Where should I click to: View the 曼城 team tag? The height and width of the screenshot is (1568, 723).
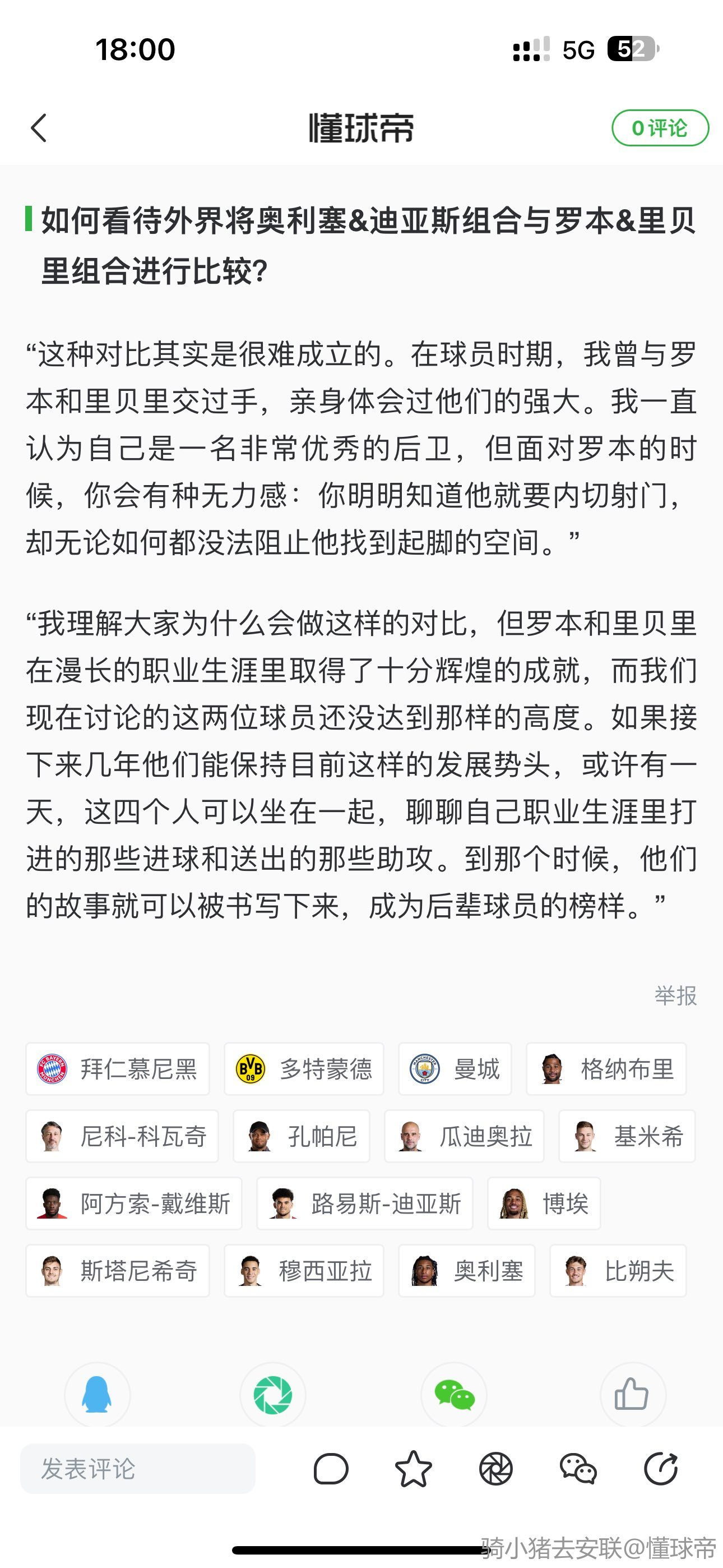(x=455, y=1069)
